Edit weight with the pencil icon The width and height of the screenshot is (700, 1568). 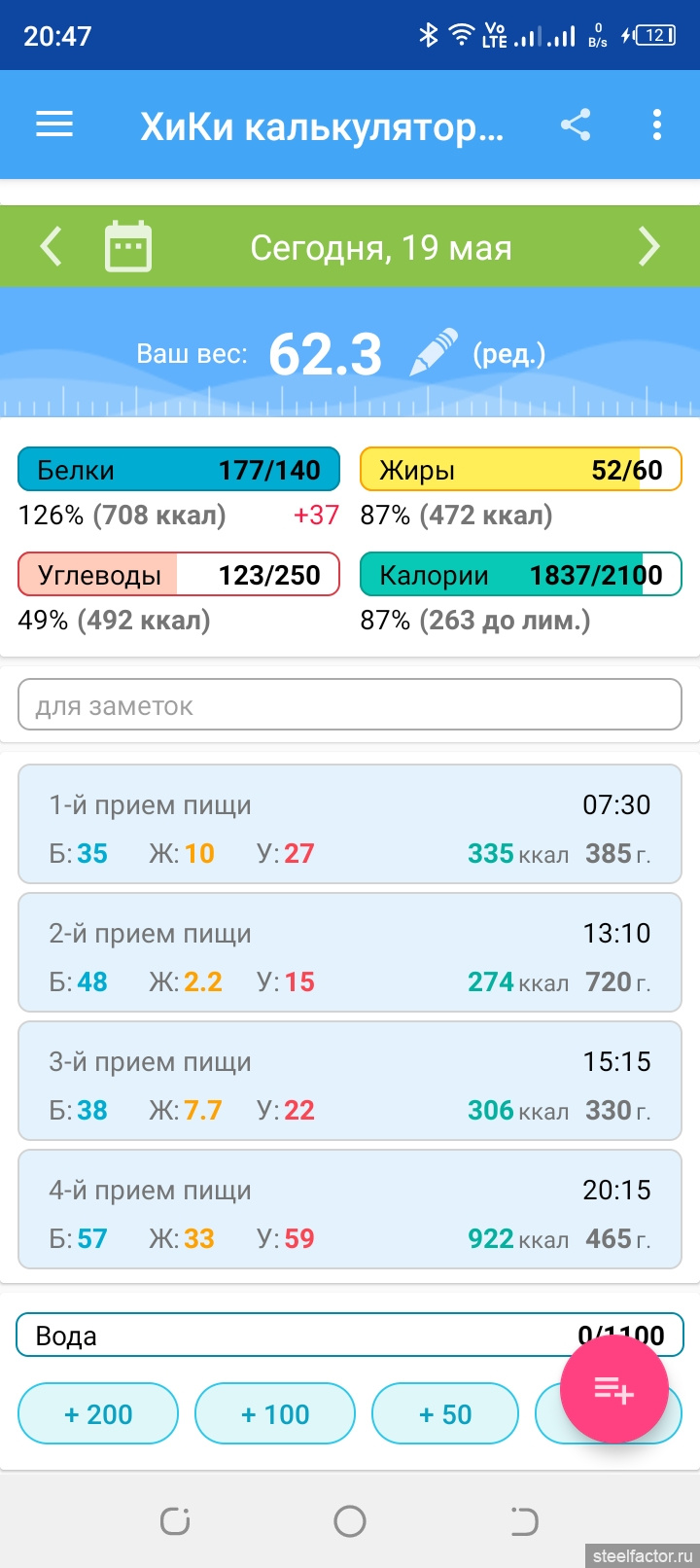434,352
